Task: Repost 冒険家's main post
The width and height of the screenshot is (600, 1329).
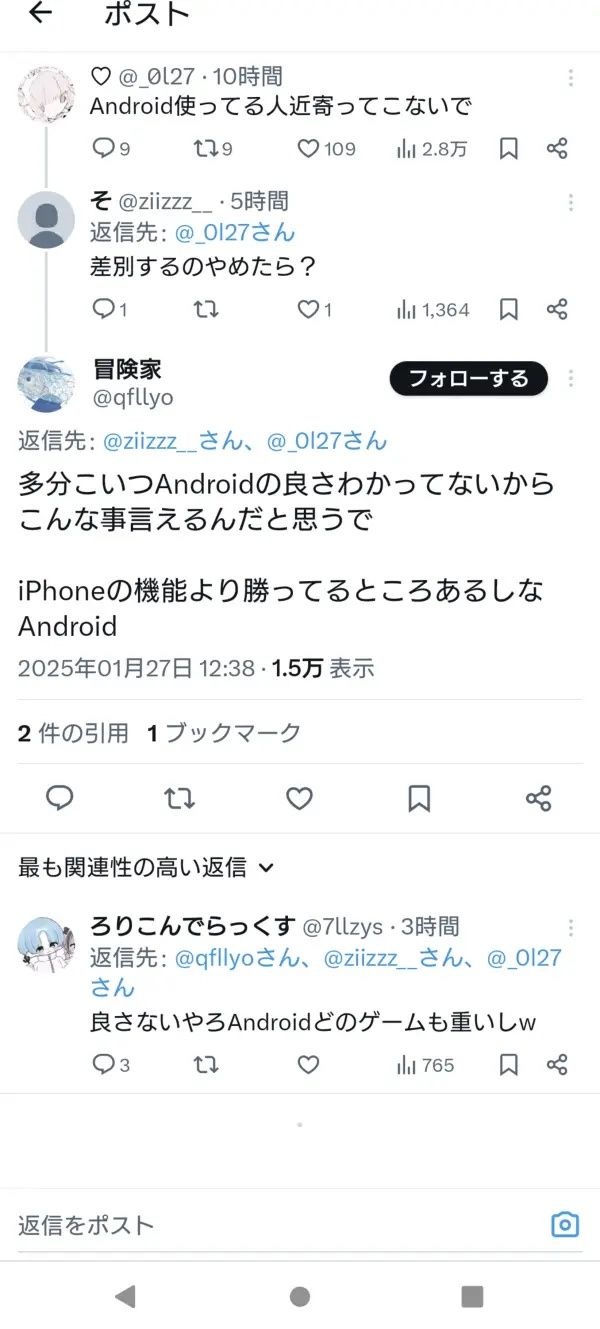Action: pos(180,798)
